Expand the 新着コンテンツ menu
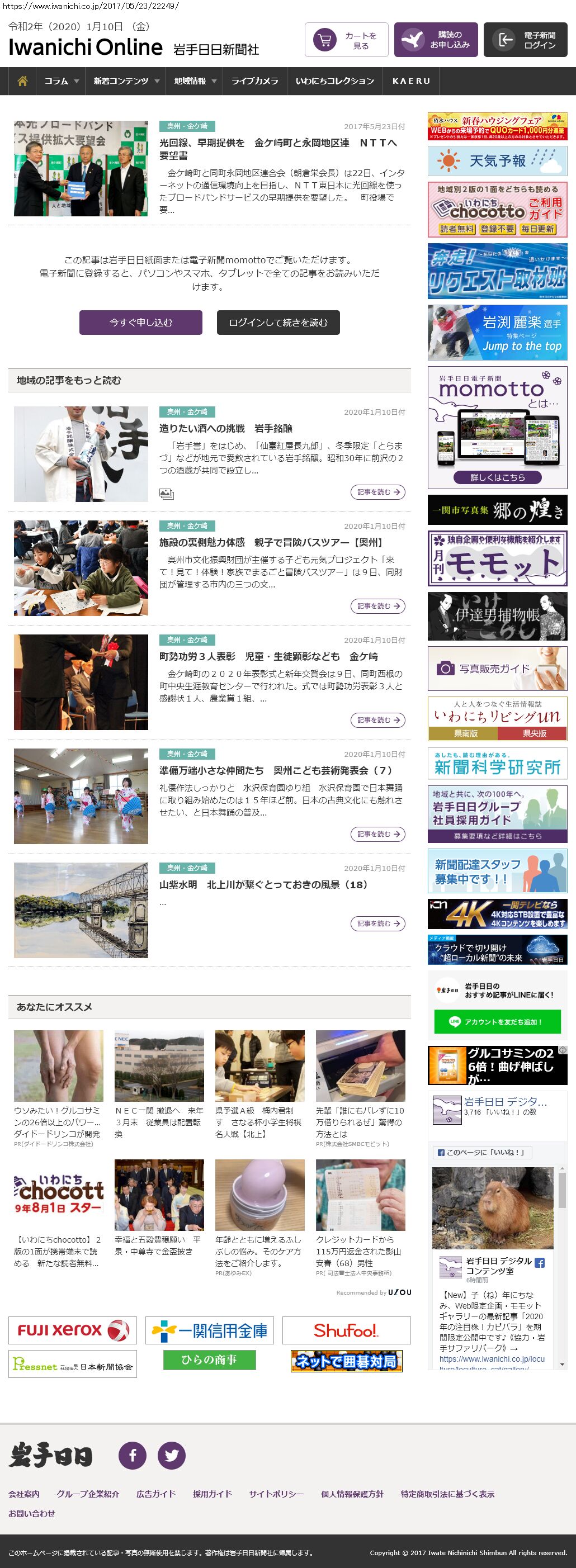 (126, 81)
